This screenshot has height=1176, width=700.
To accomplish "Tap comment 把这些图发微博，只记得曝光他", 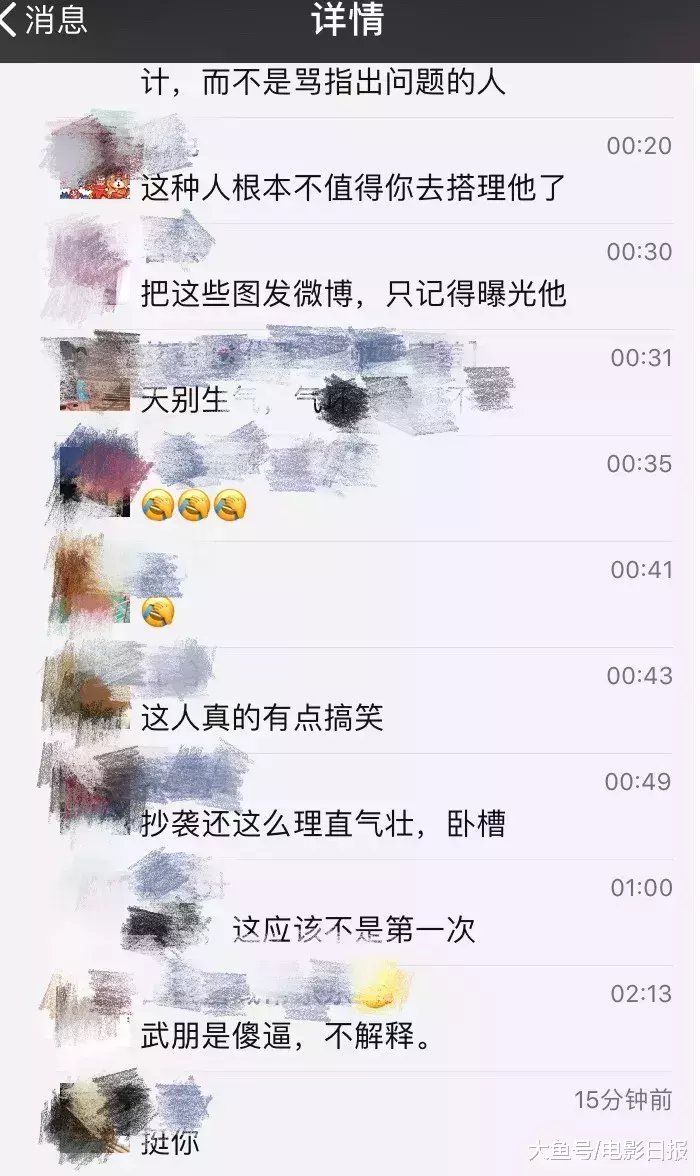I will pyautogui.click(x=354, y=293).
